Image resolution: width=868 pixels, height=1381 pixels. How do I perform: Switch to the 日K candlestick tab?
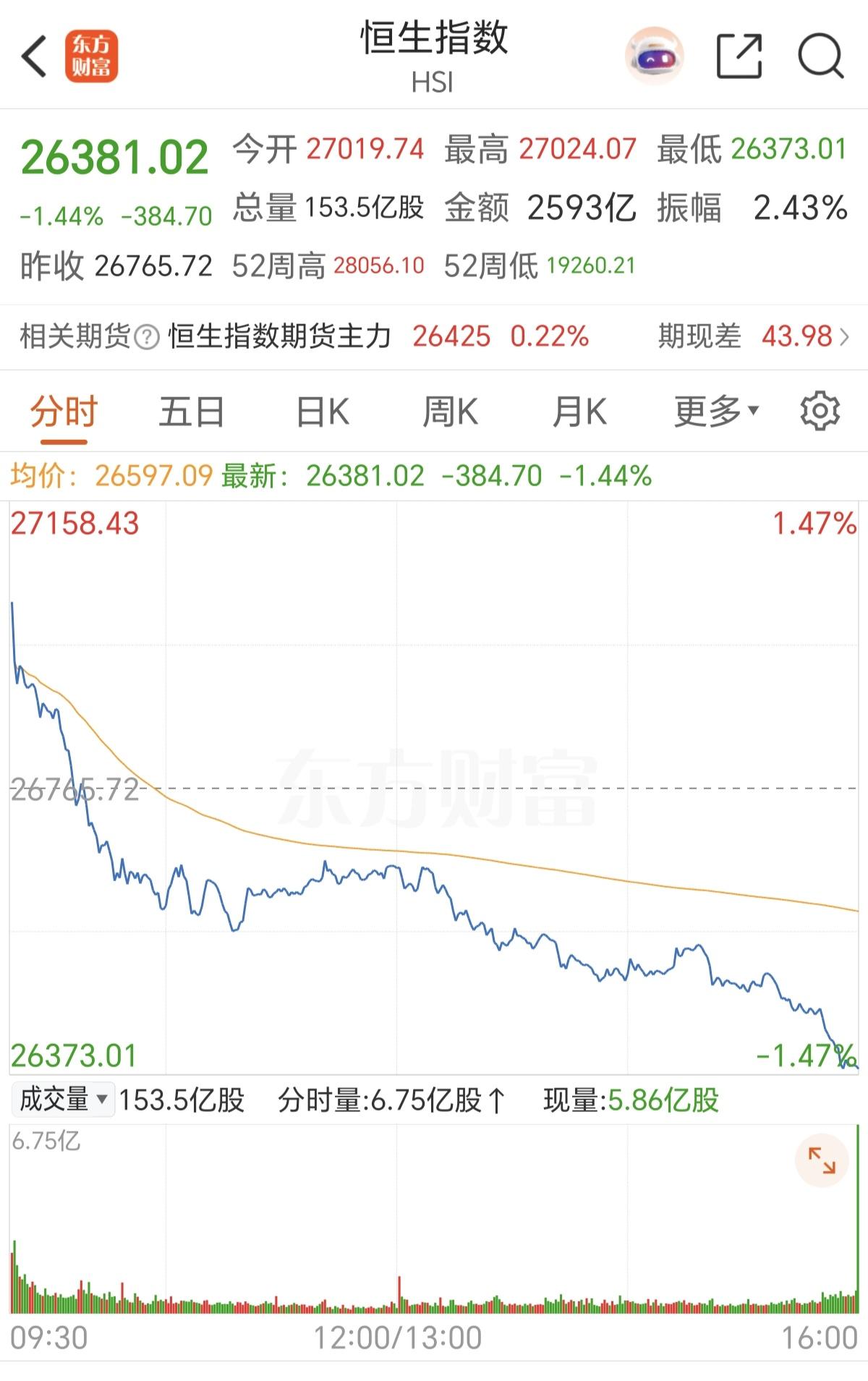(323, 411)
